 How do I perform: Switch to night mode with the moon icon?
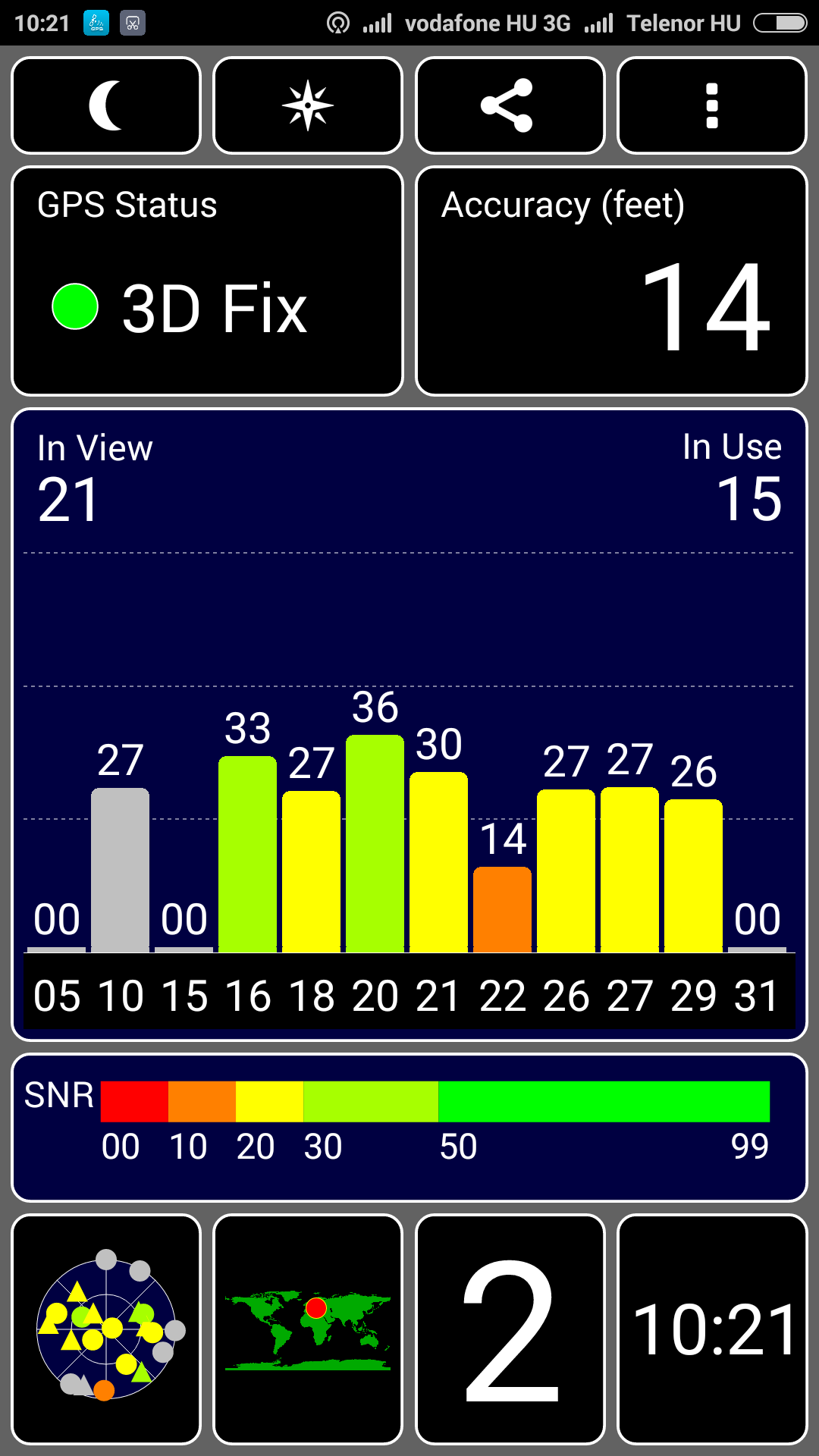(x=106, y=105)
